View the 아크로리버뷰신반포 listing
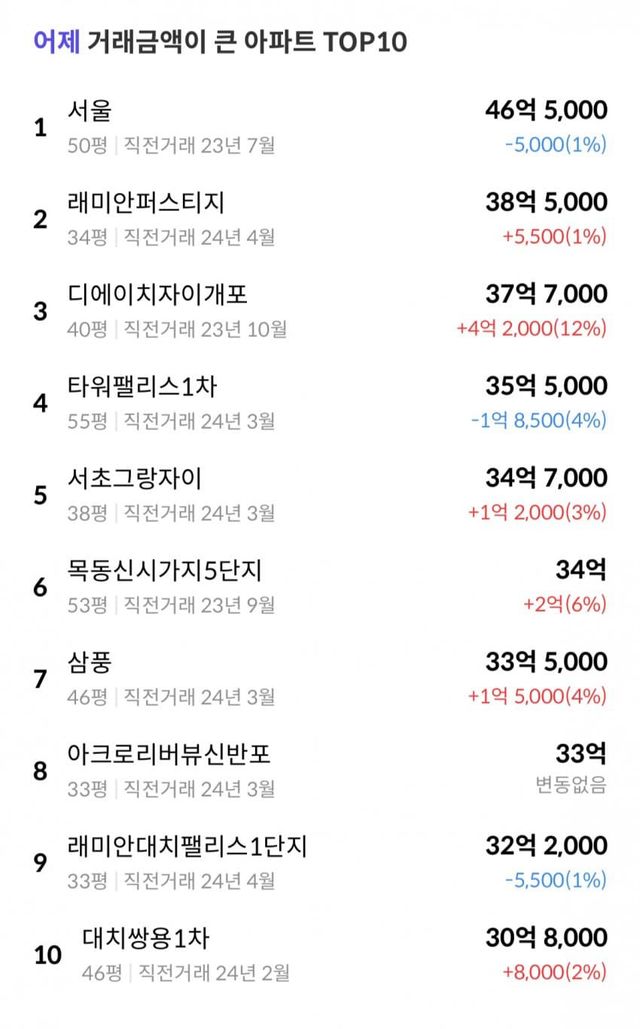Image resolution: width=640 pixels, height=1029 pixels. click(x=320, y=770)
